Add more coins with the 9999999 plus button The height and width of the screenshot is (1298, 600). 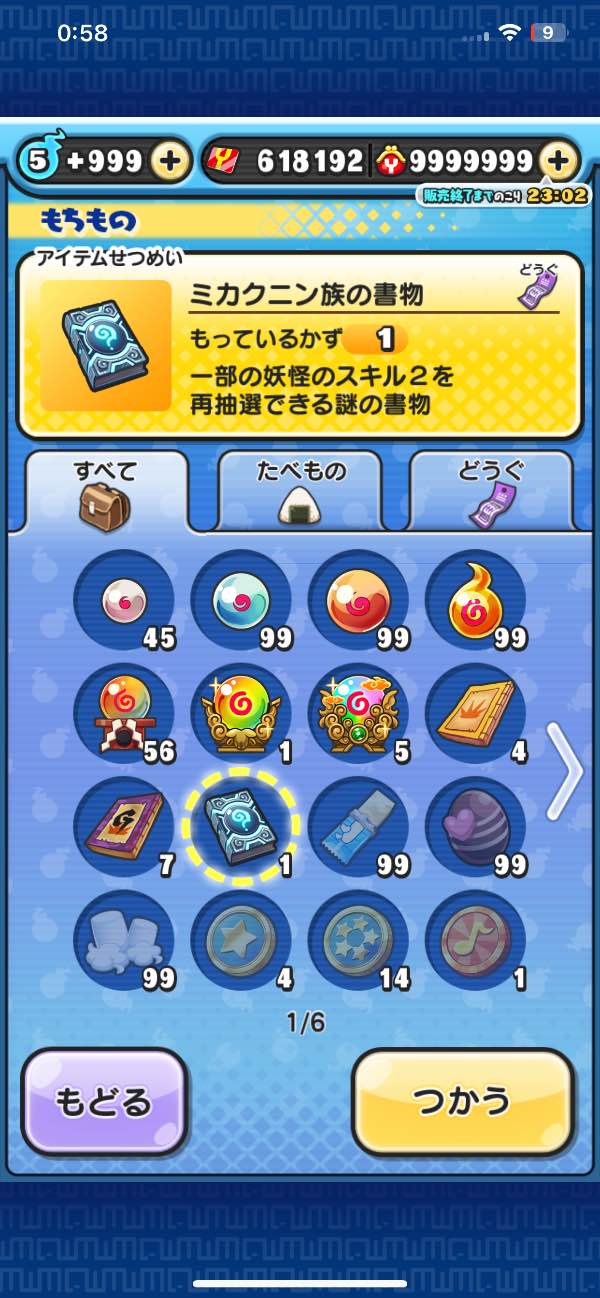point(559,161)
